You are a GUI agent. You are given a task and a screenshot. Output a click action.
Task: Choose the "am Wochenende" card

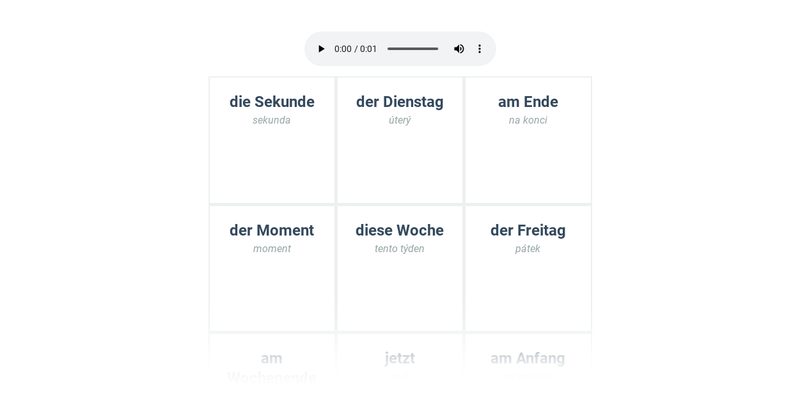point(272,365)
